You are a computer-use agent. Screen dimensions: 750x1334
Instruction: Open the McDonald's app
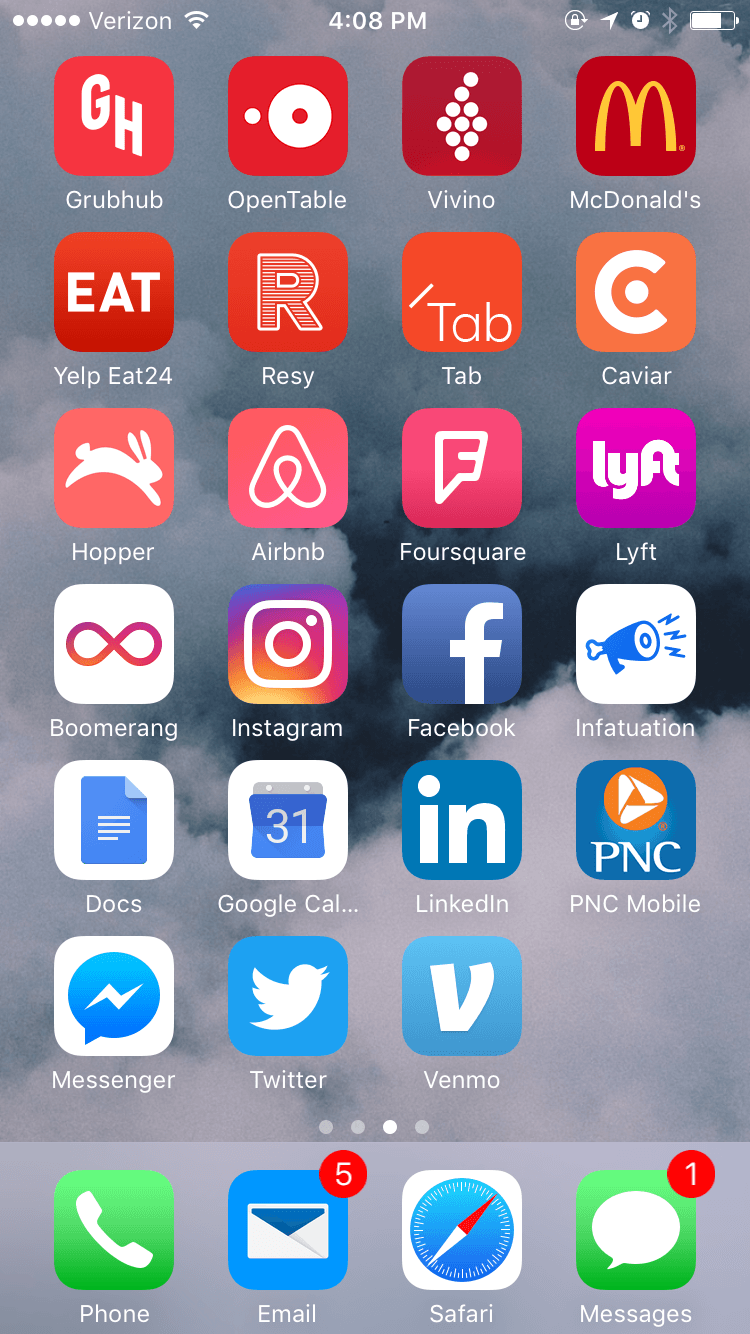pyautogui.click(x=635, y=115)
